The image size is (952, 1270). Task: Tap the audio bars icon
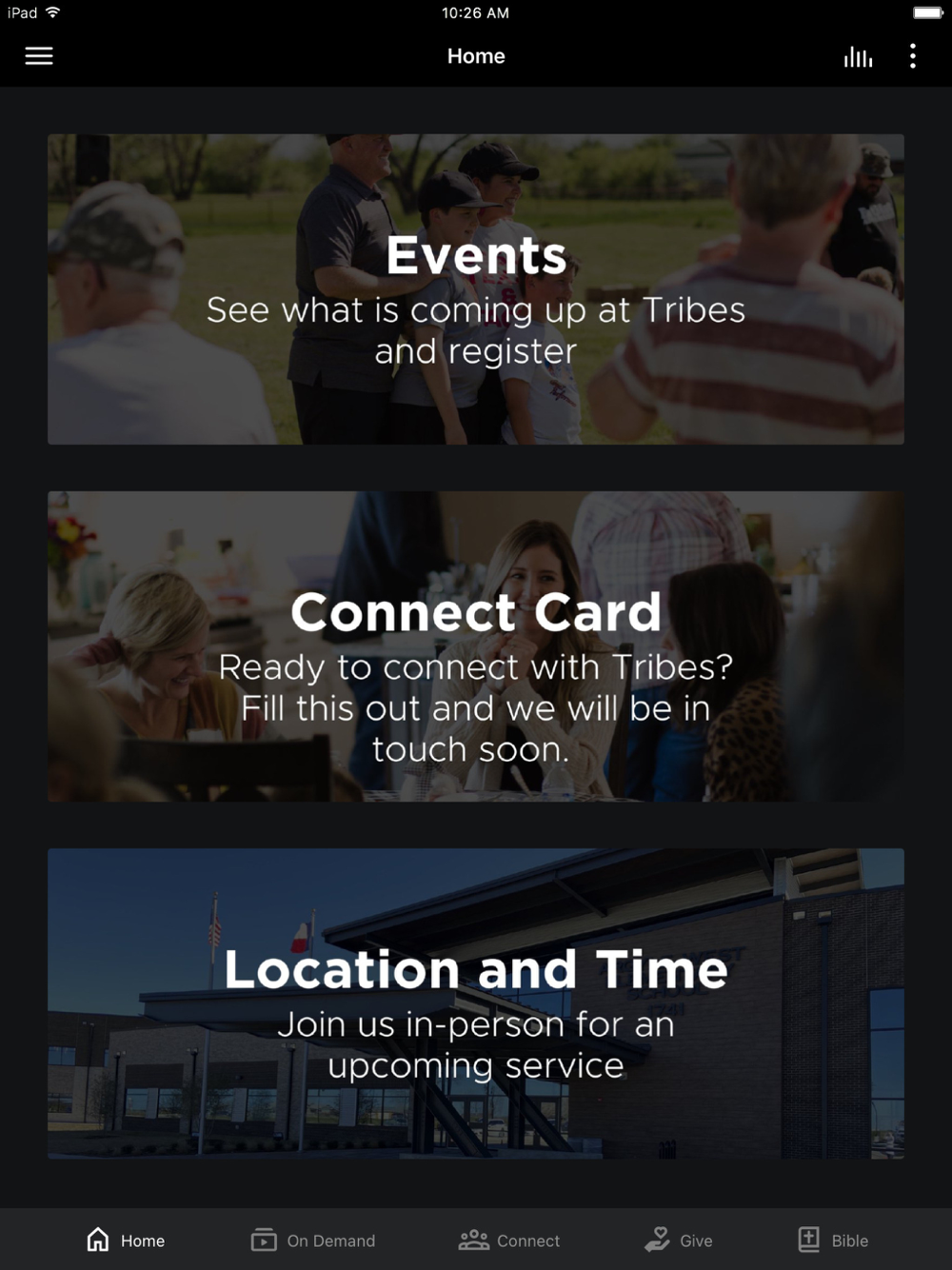pyautogui.click(x=858, y=57)
